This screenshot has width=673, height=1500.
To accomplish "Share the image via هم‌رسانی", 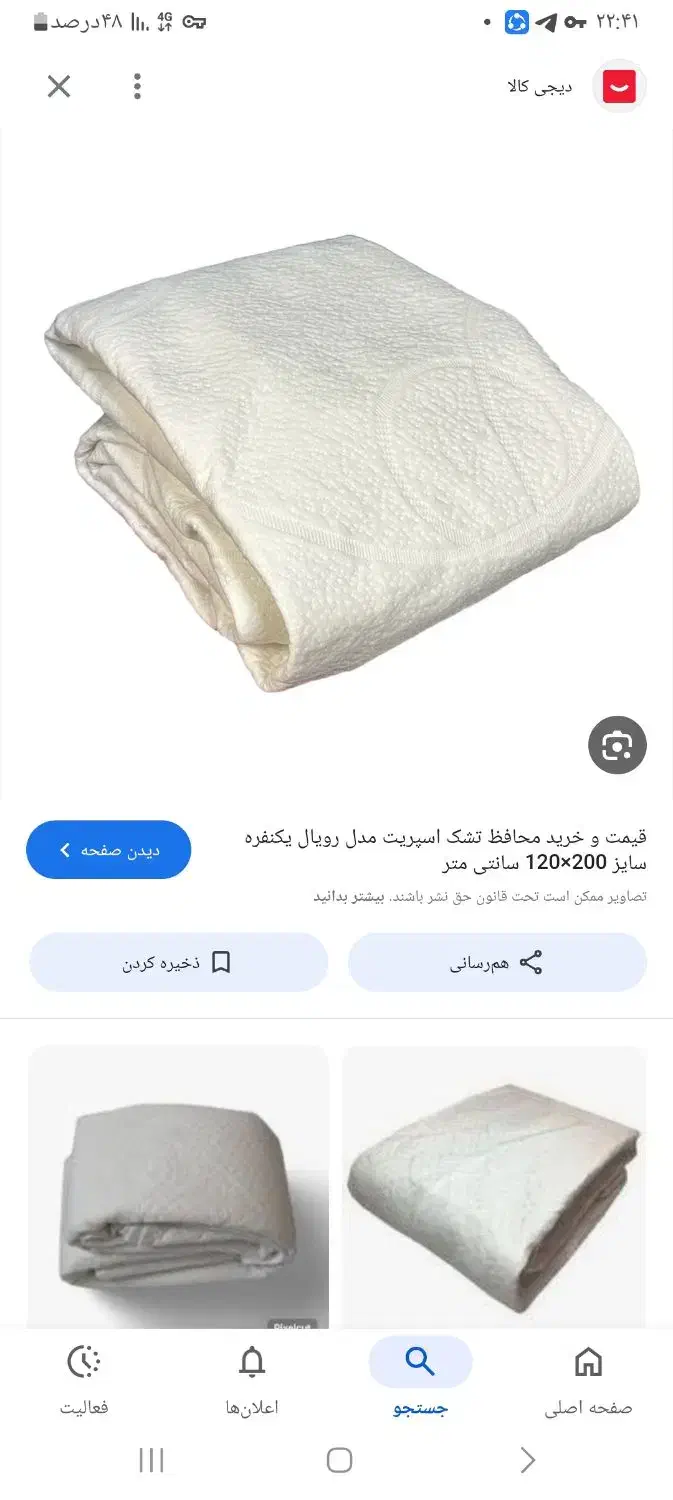I will tap(497, 963).
